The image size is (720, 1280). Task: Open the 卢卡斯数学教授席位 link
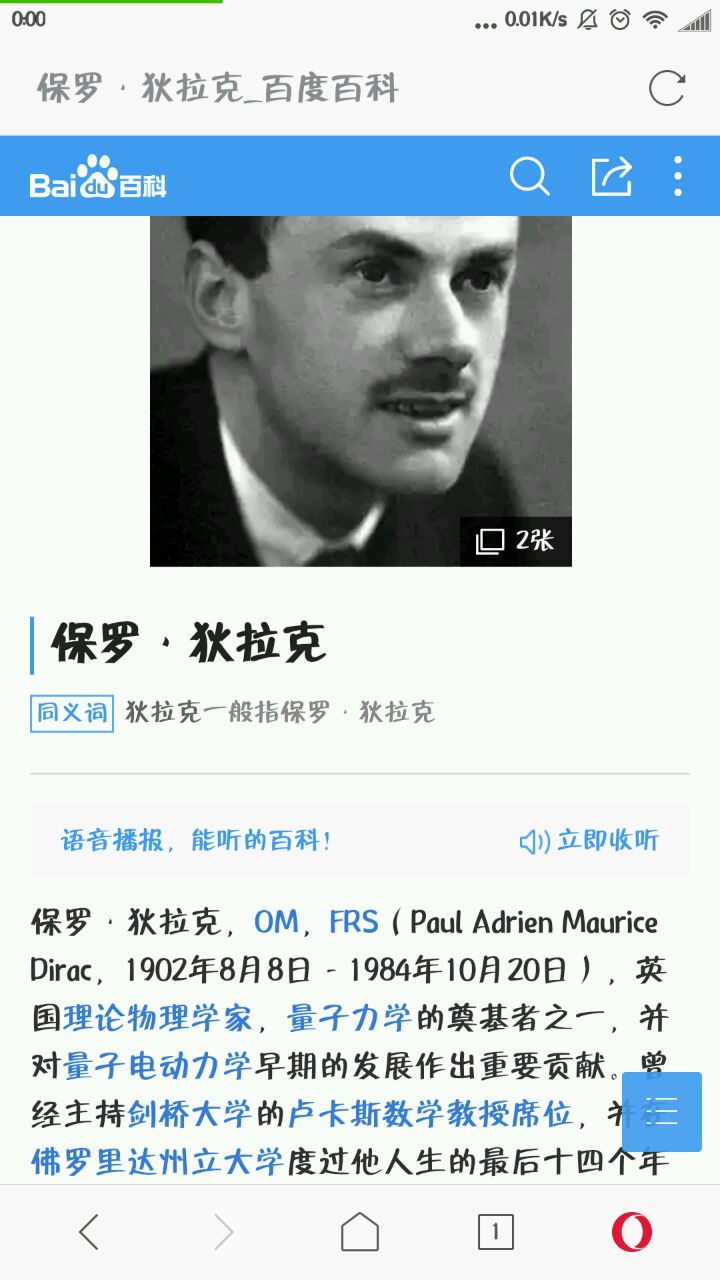431,1113
